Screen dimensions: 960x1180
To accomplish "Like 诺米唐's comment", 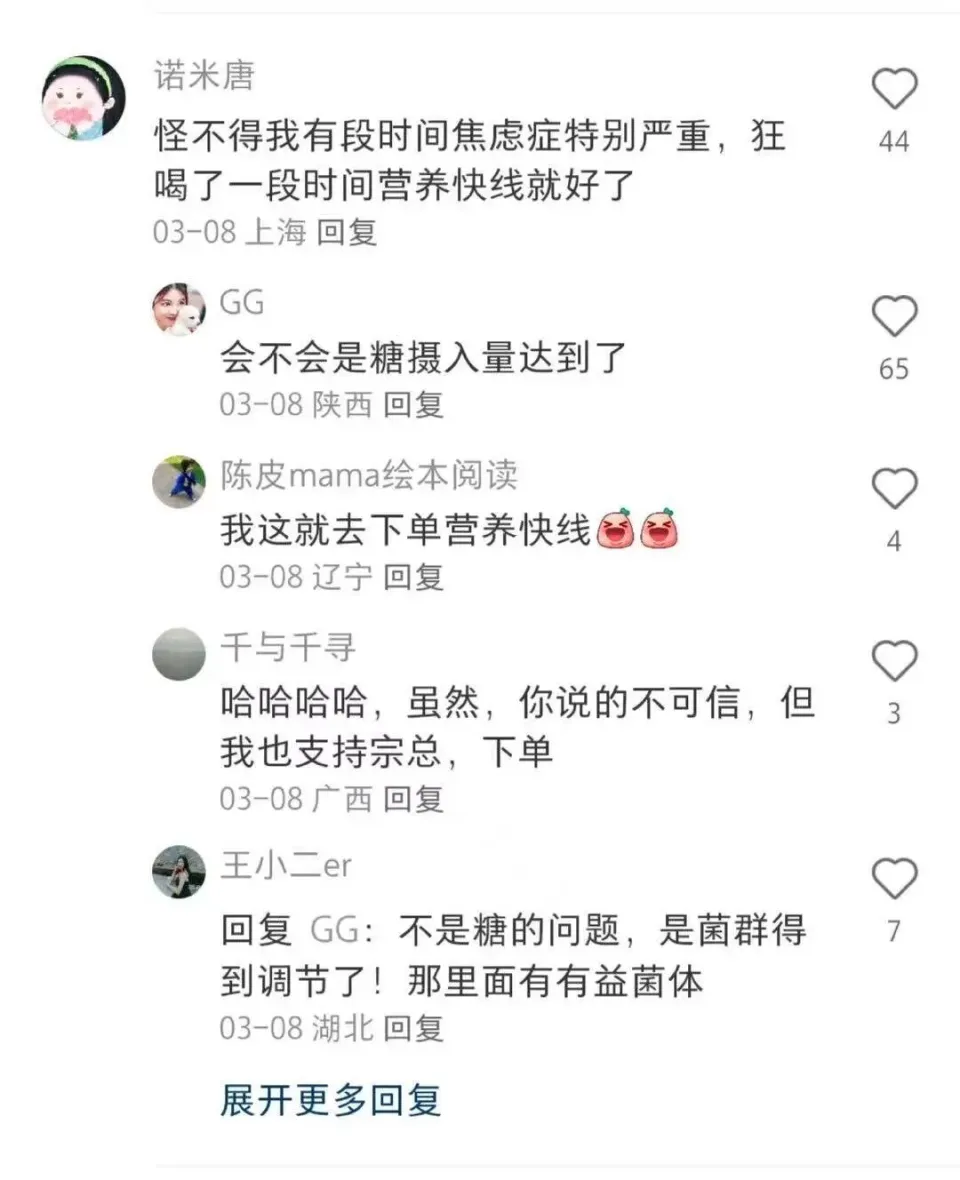I will [894, 91].
